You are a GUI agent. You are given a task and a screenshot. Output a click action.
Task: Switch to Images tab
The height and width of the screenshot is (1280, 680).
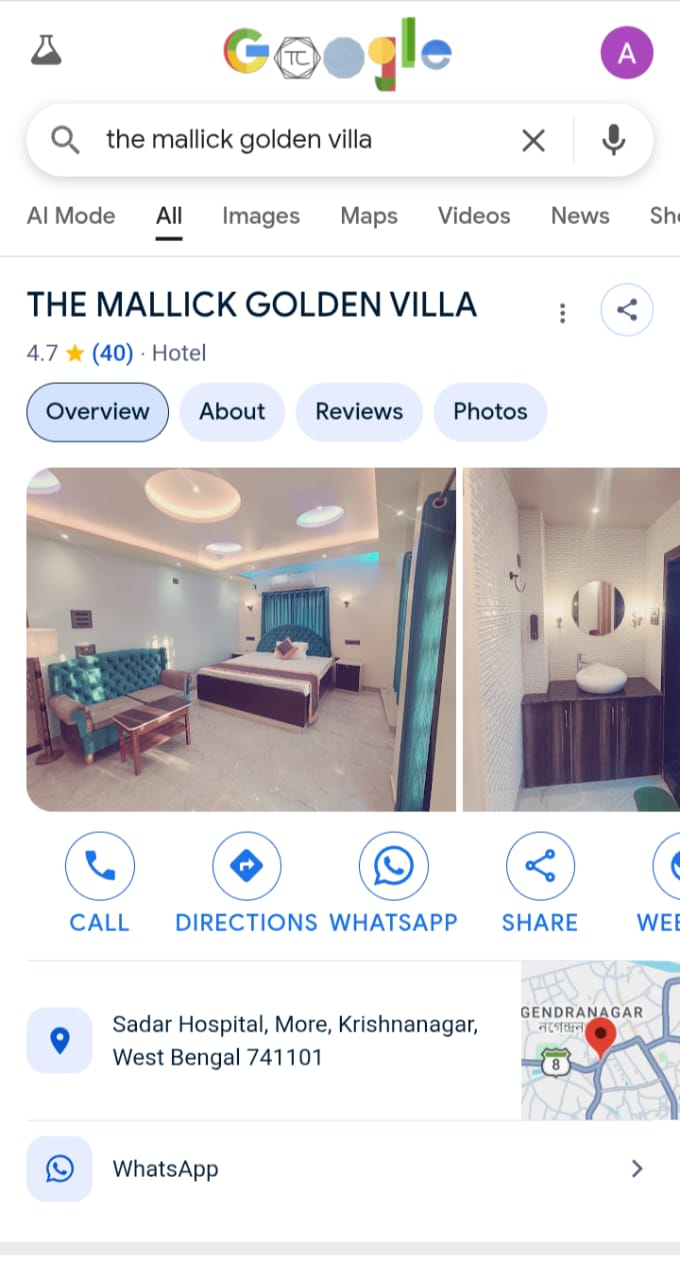pyautogui.click(x=260, y=216)
